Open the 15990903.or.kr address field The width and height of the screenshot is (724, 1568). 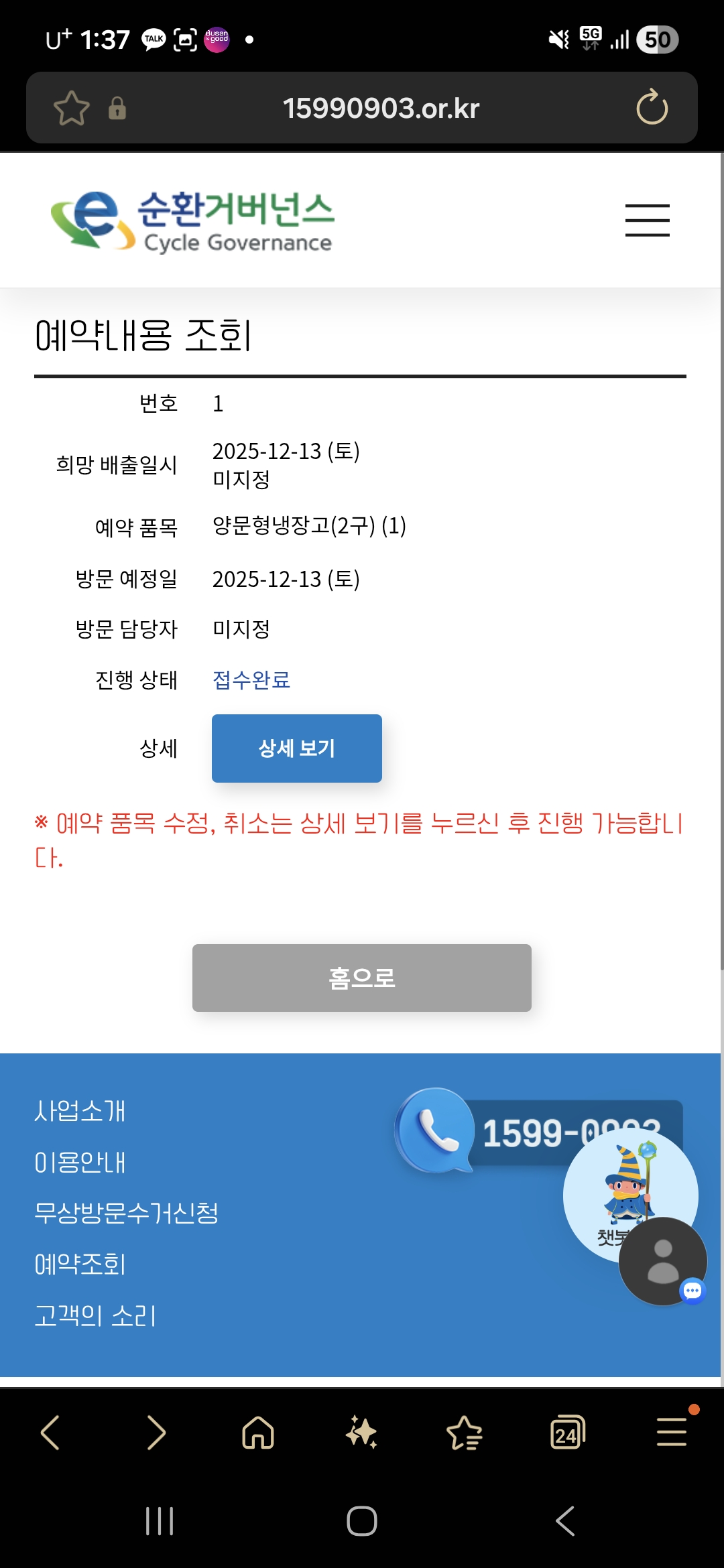(381, 108)
